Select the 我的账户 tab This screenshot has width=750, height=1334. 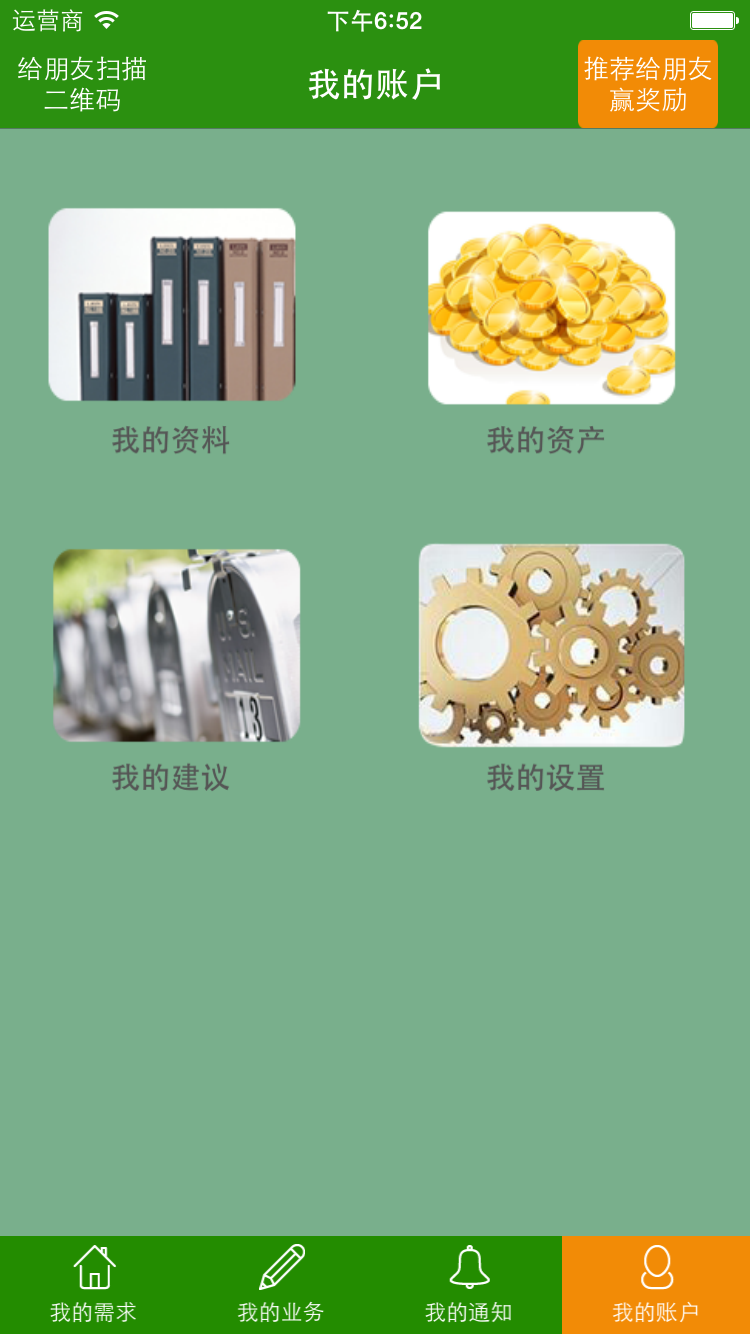(656, 1285)
